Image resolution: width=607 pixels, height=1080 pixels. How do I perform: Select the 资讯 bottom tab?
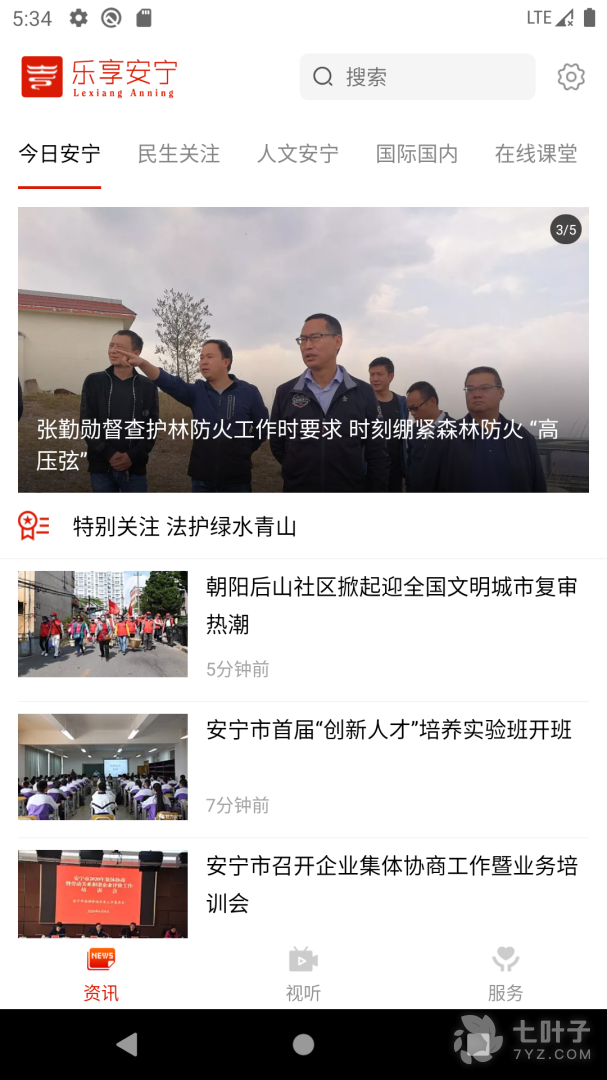(101, 973)
